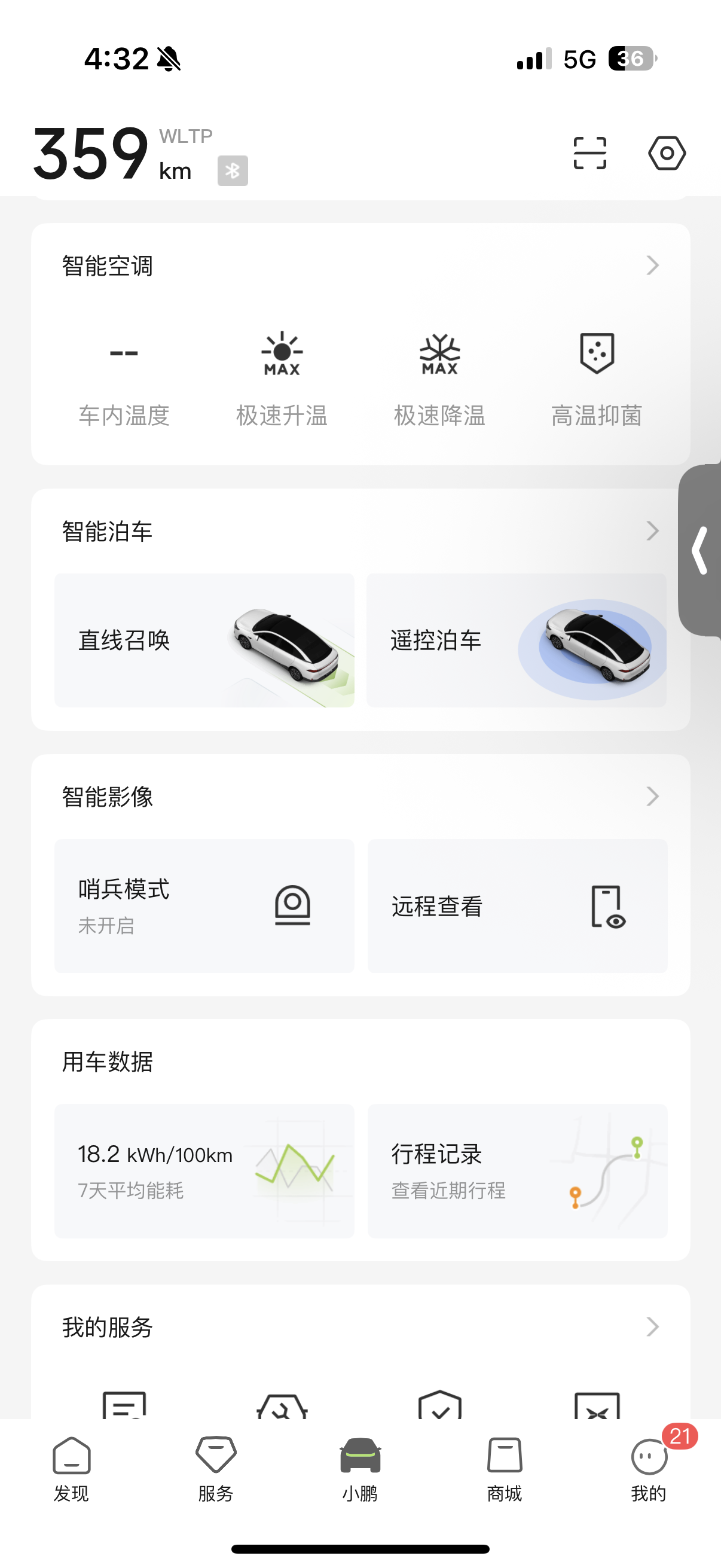721x1568 pixels.
Task: Expand the 智能影像 section chevron
Action: click(652, 796)
